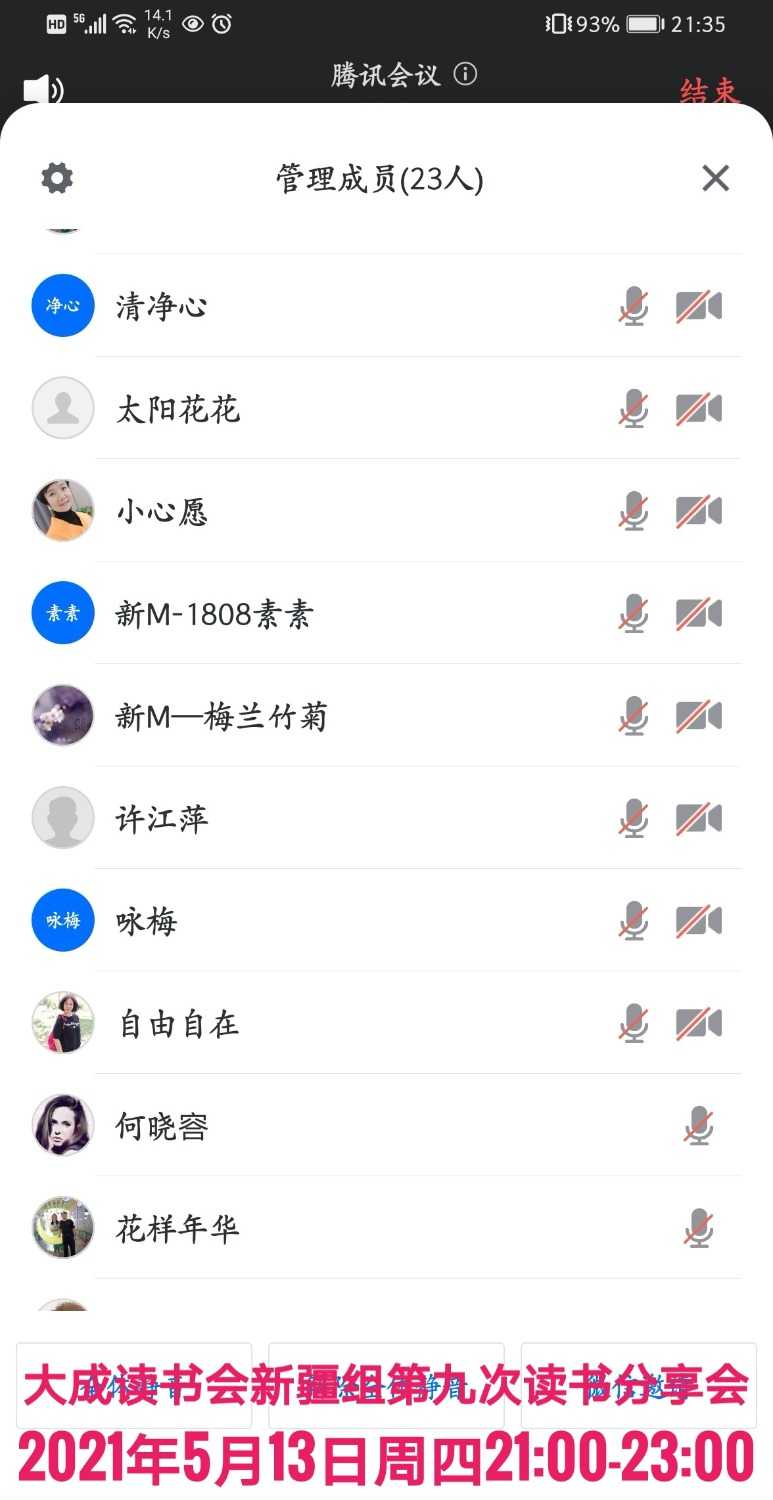The width and height of the screenshot is (773, 1500).
Task: Enable camera for 咏梅
Action: pyautogui.click(x=699, y=920)
